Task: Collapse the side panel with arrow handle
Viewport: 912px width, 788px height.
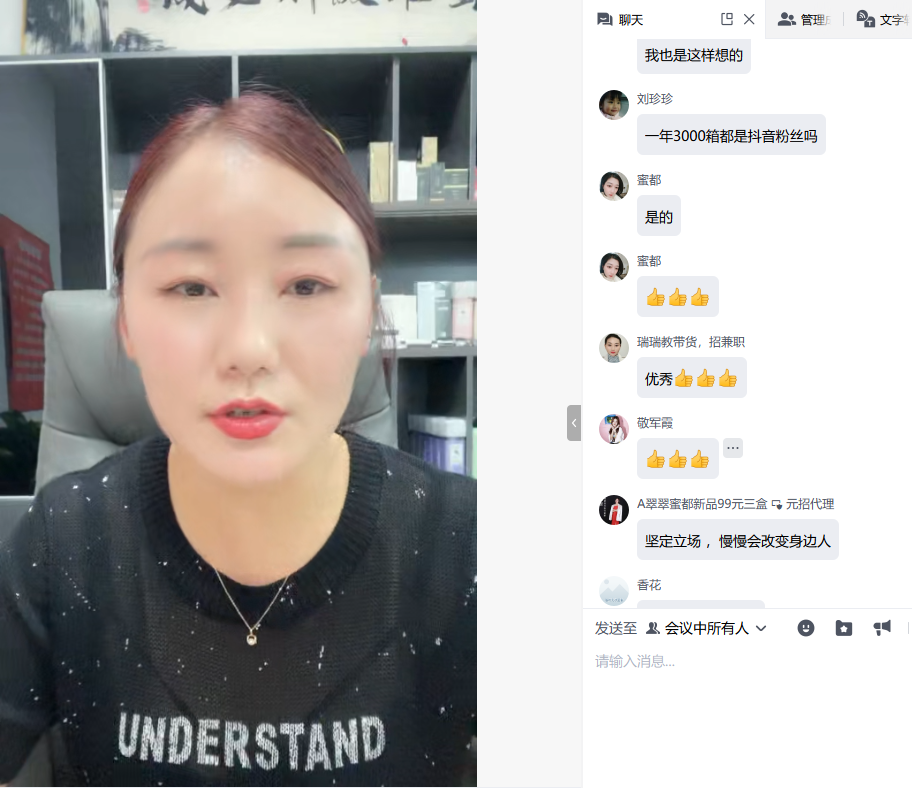Action: tap(574, 423)
